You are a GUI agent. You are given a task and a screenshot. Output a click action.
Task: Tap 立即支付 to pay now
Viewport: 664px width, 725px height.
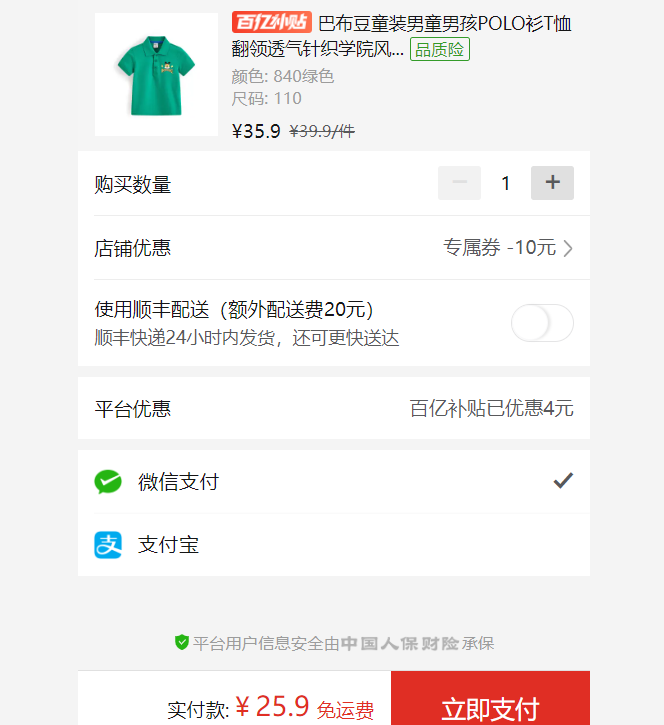pos(490,705)
